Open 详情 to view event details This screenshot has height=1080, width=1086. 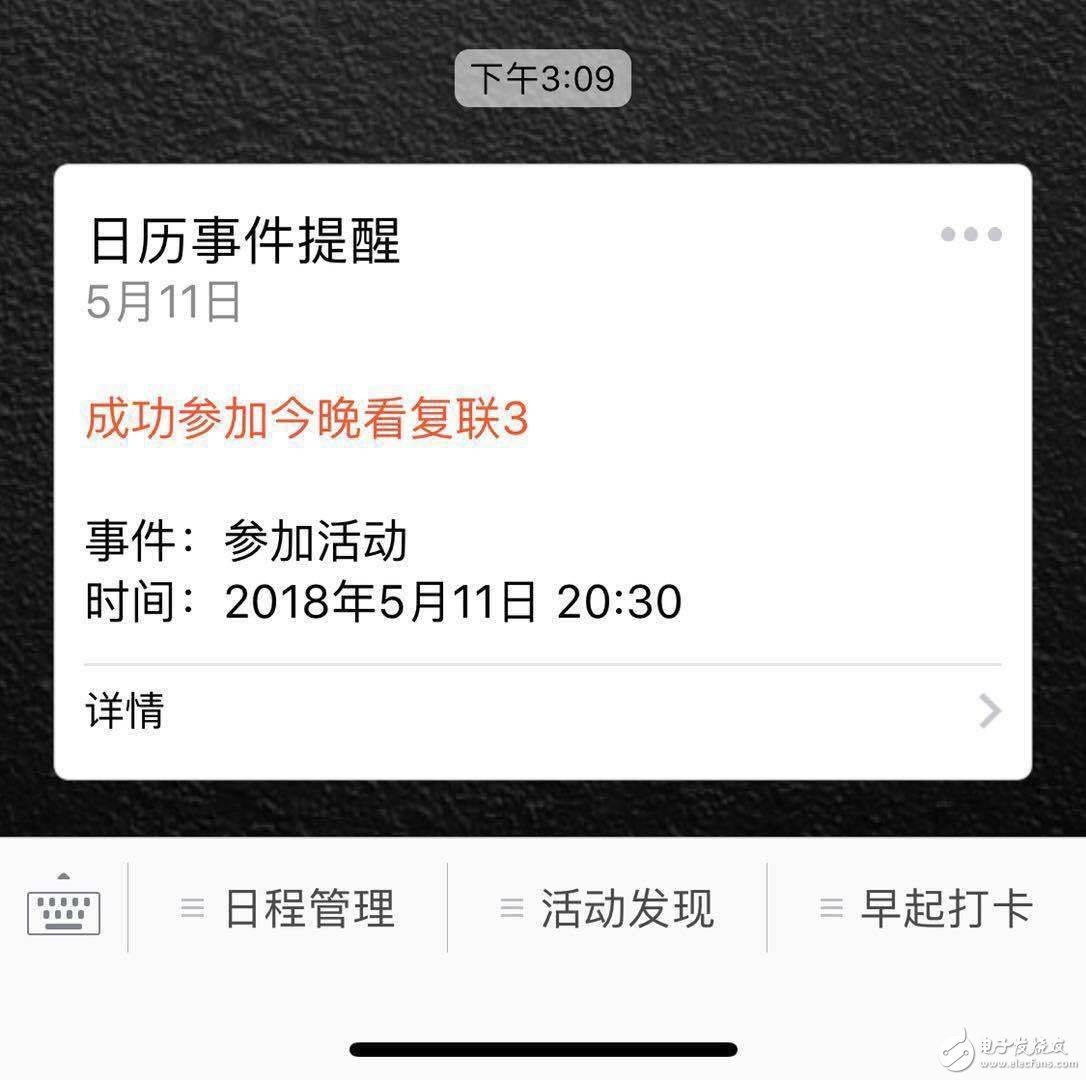pyautogui.click(x=542, y=712)
